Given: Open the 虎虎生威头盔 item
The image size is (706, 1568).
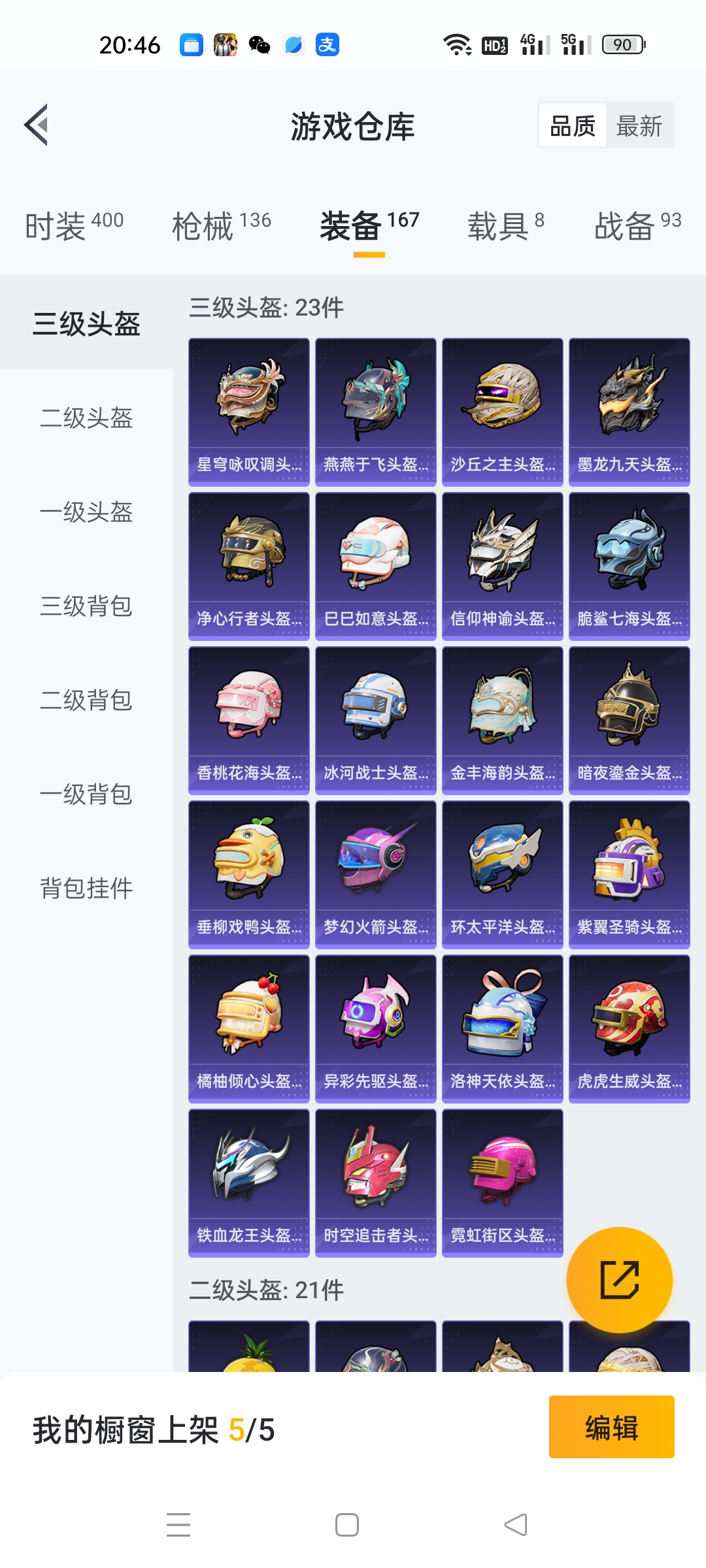Looking at the screenshot, I should coord(630,1028).
